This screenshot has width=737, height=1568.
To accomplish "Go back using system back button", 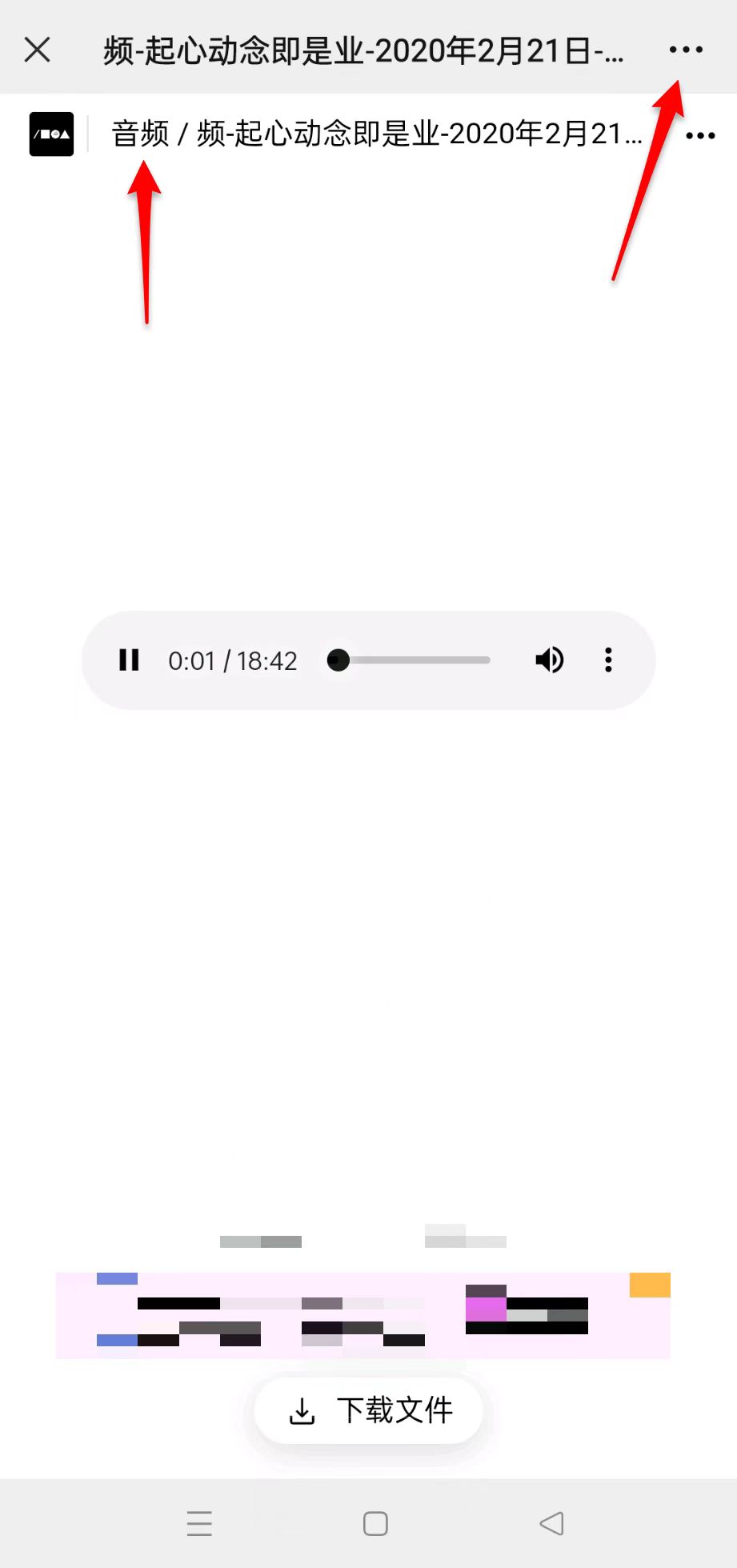I will [551, 1523].
